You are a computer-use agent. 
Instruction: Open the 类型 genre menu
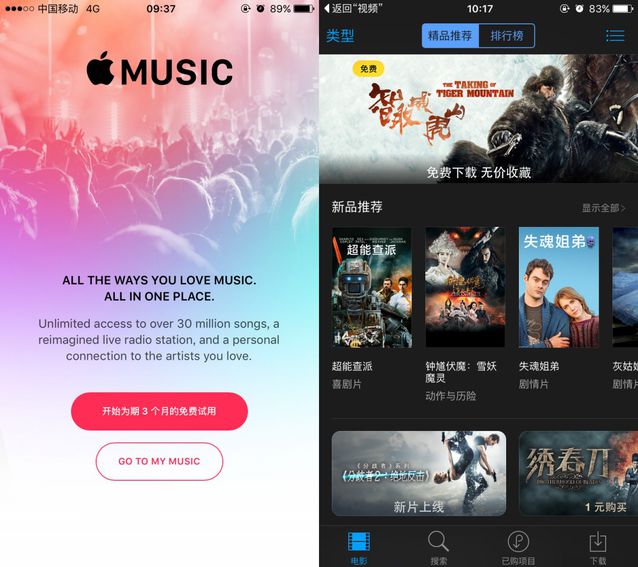click(340, 36)
